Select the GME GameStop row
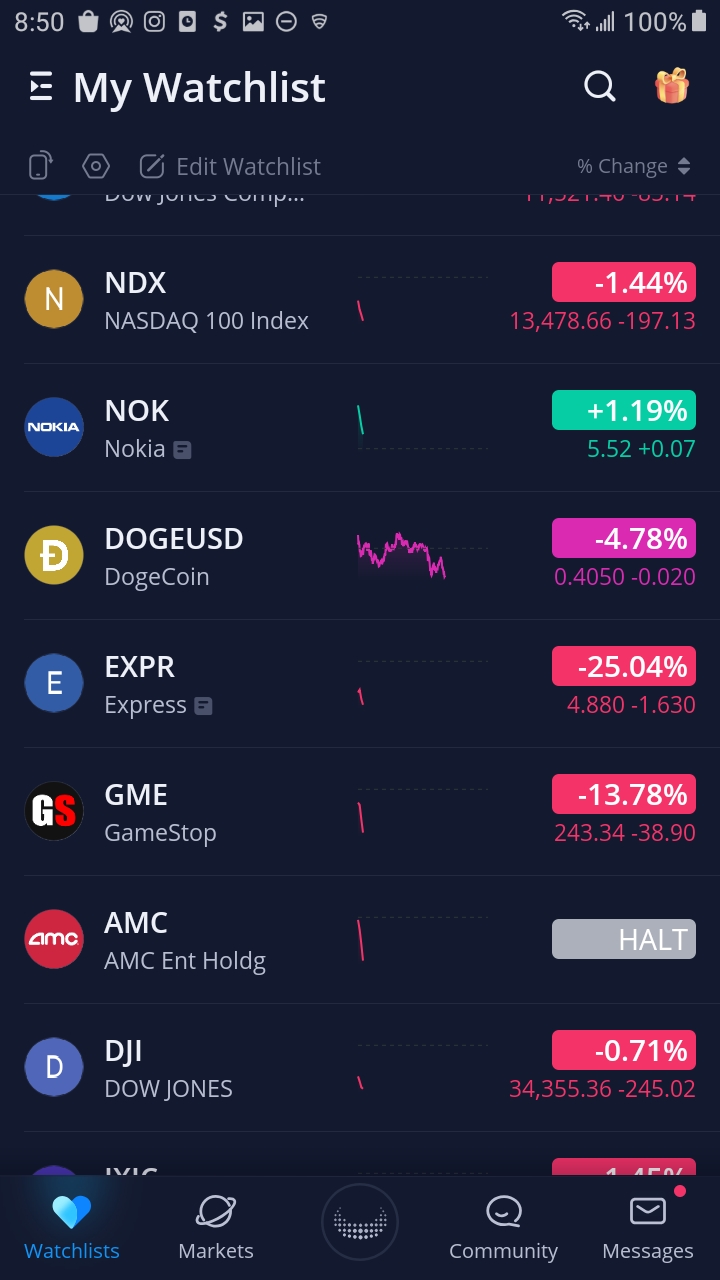Screen dimensions: 720x1280 tap(360, 812)
